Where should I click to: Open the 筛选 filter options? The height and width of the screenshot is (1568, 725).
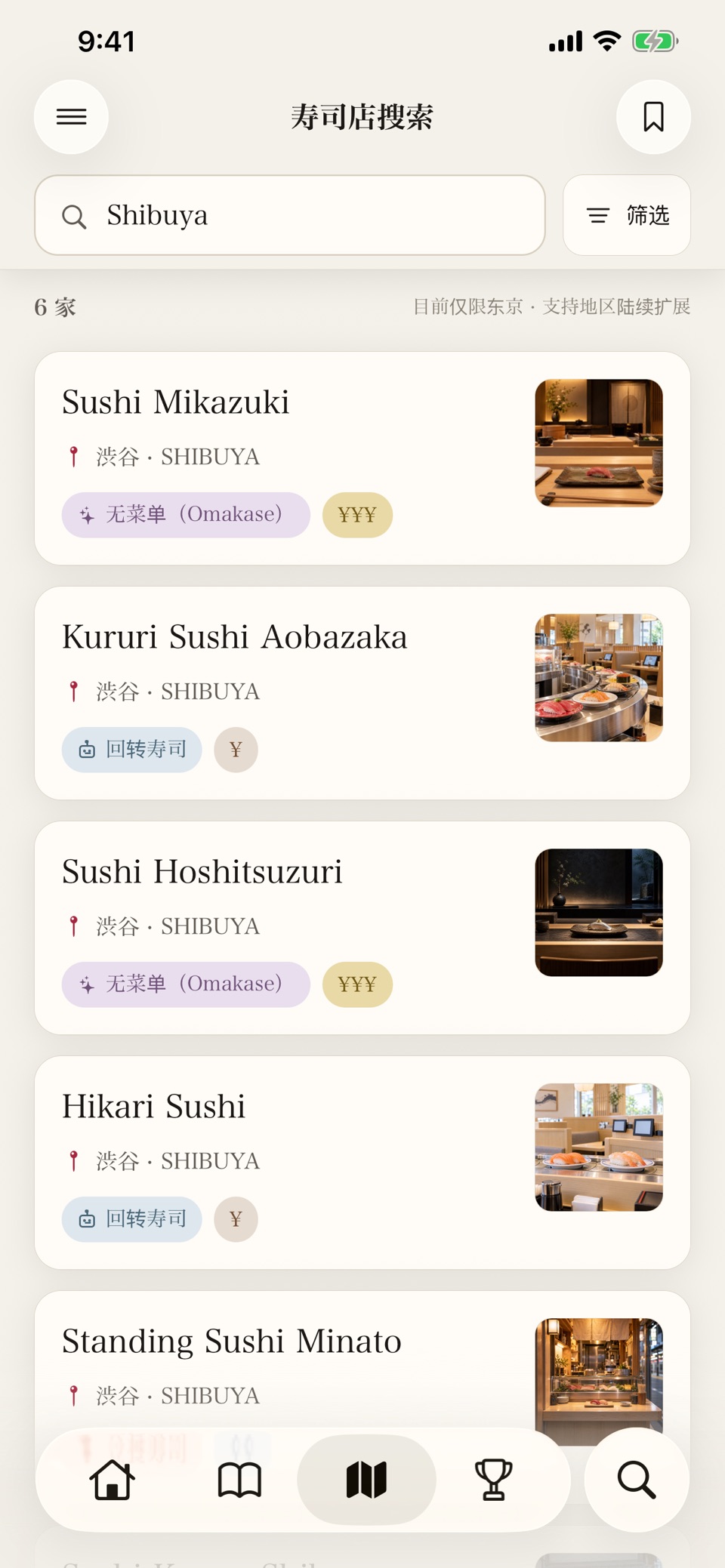tap(627, 215)
